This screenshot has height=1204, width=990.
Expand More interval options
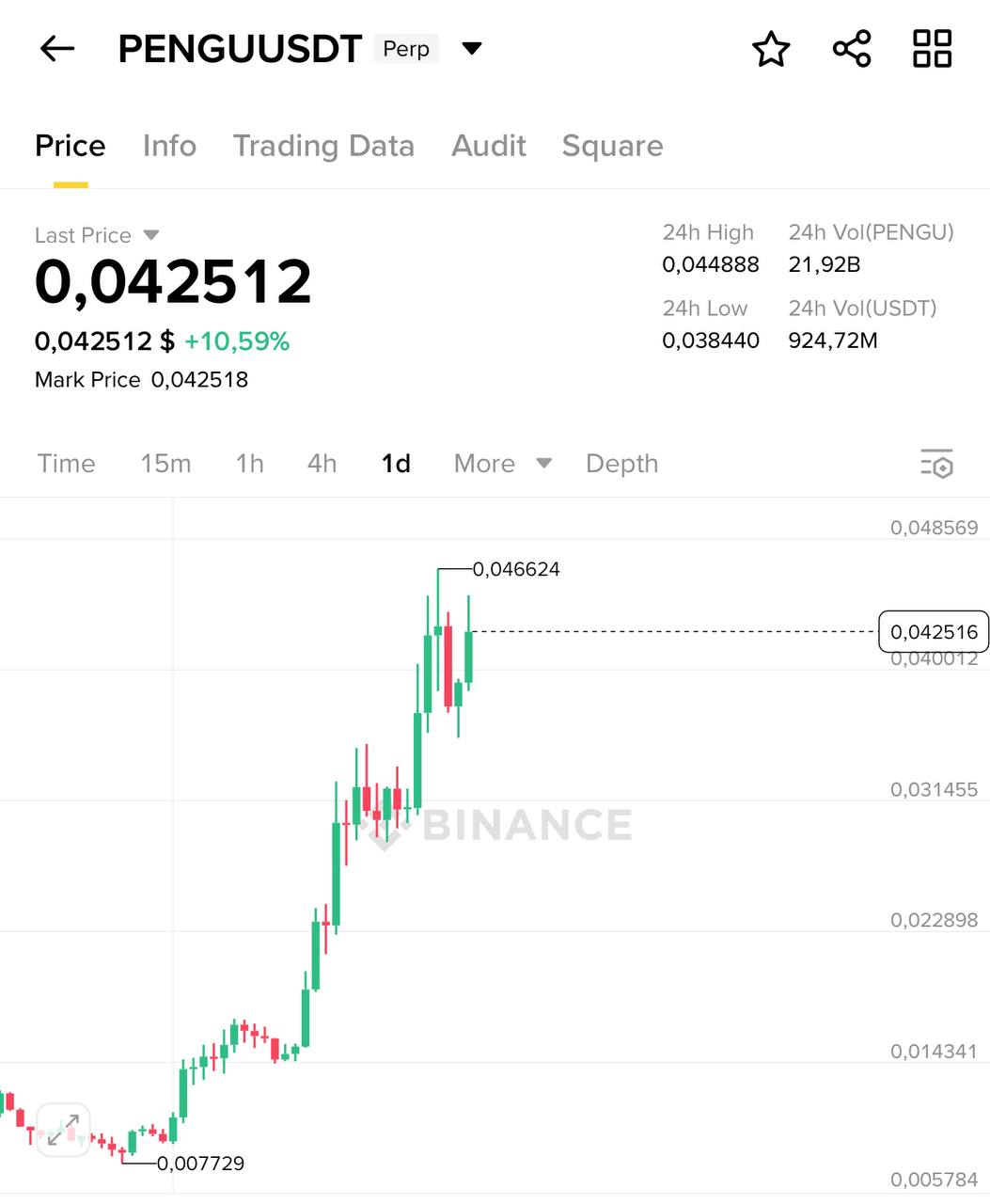[x=502, y=464]
